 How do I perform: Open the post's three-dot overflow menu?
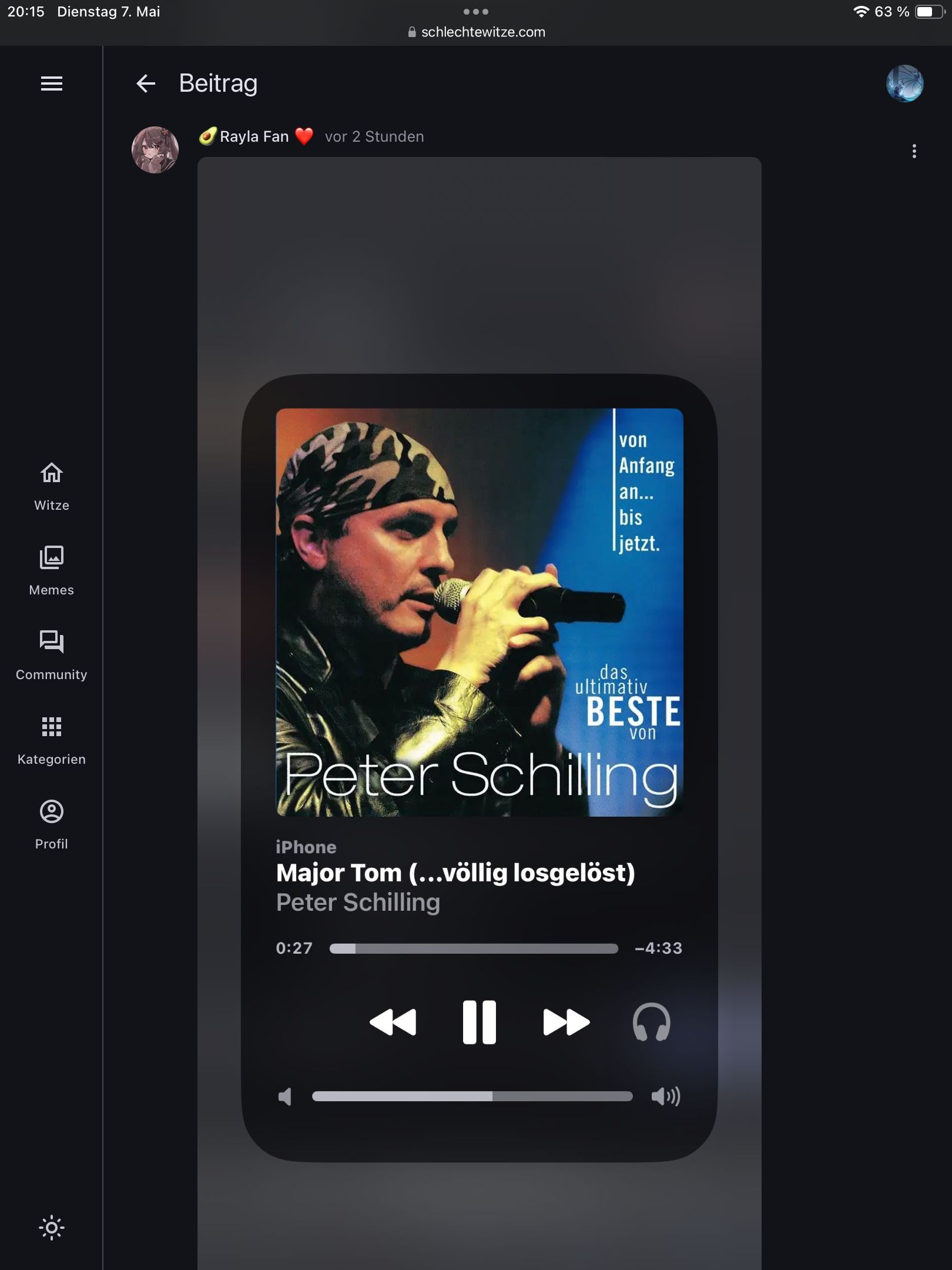(914, 151)
